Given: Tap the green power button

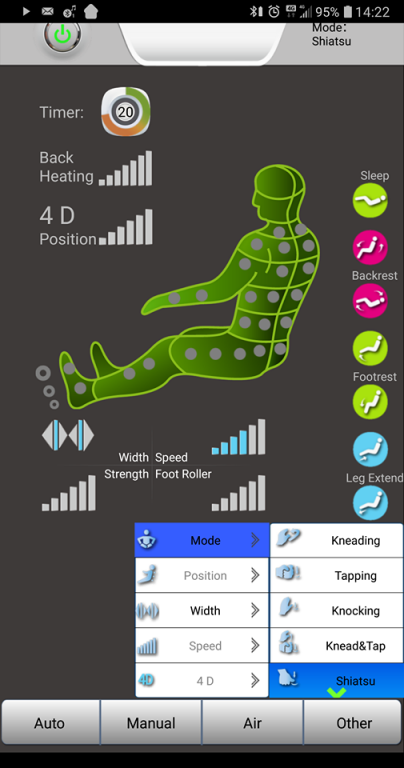Looking at the screenshot, I should (62, 36).
